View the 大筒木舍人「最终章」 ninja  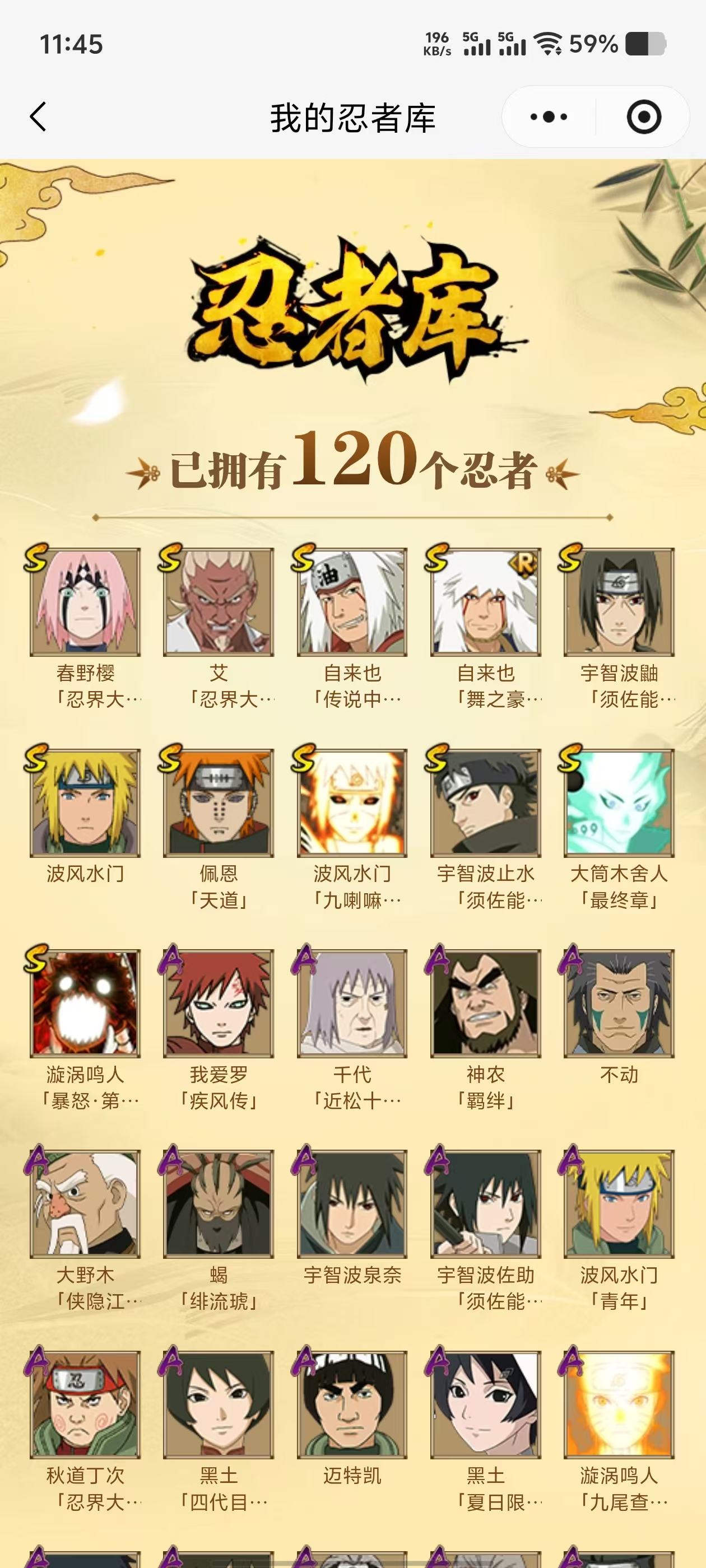tap(619, 802)
